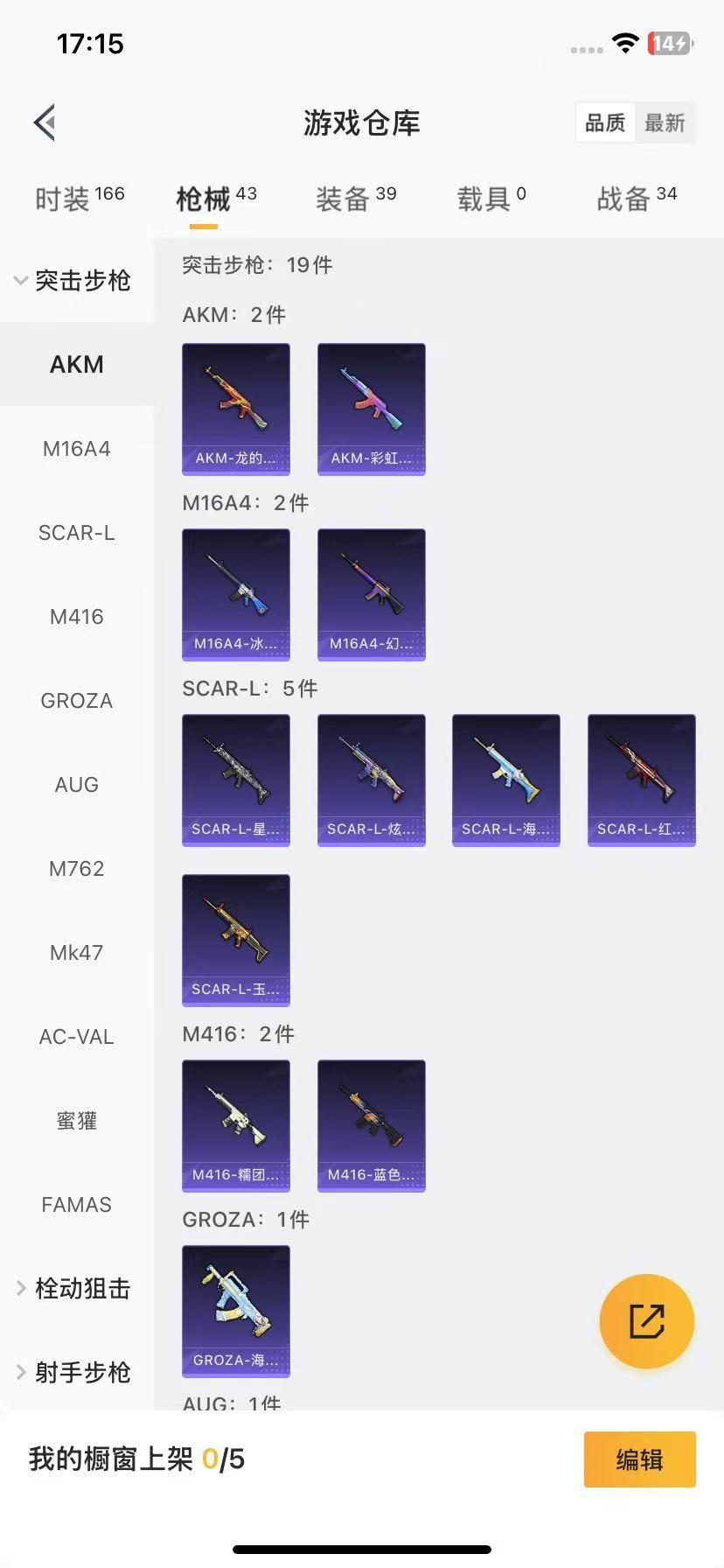Expand the 栓动狙击 category
724x1568 pixels.
coord(77,1289)
